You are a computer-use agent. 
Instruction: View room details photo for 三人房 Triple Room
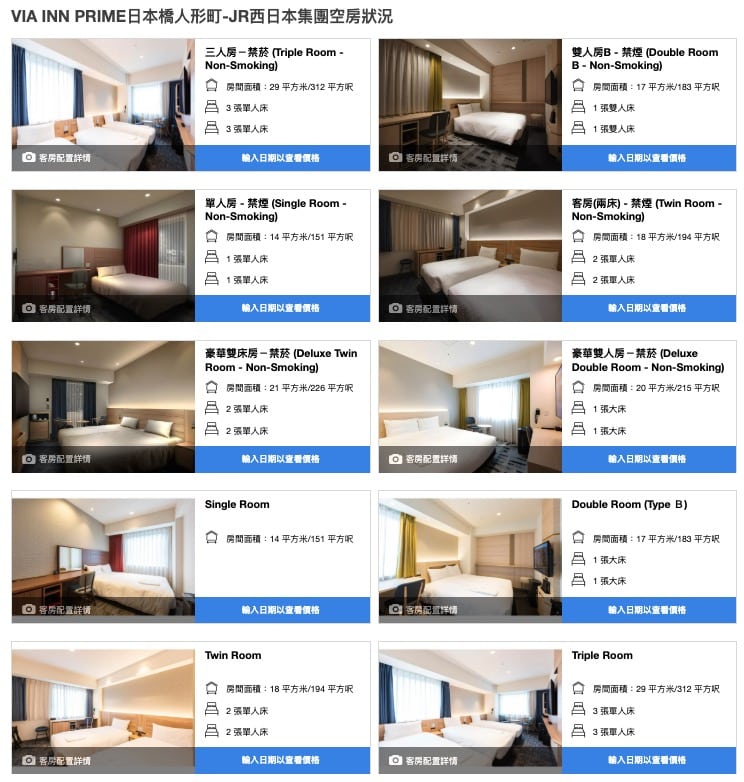click(57, 158)
